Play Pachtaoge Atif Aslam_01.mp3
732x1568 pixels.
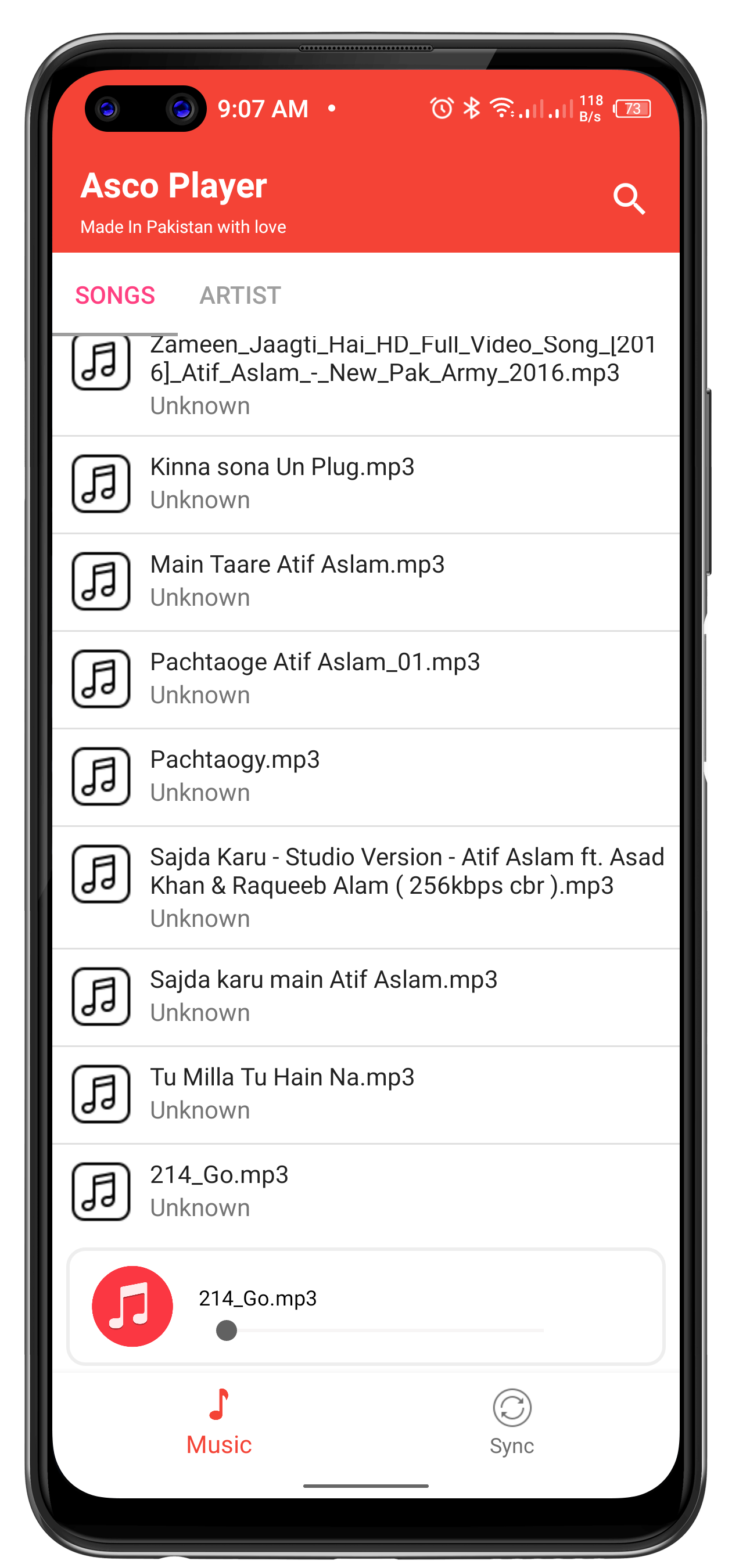click(x=365, y=678)
